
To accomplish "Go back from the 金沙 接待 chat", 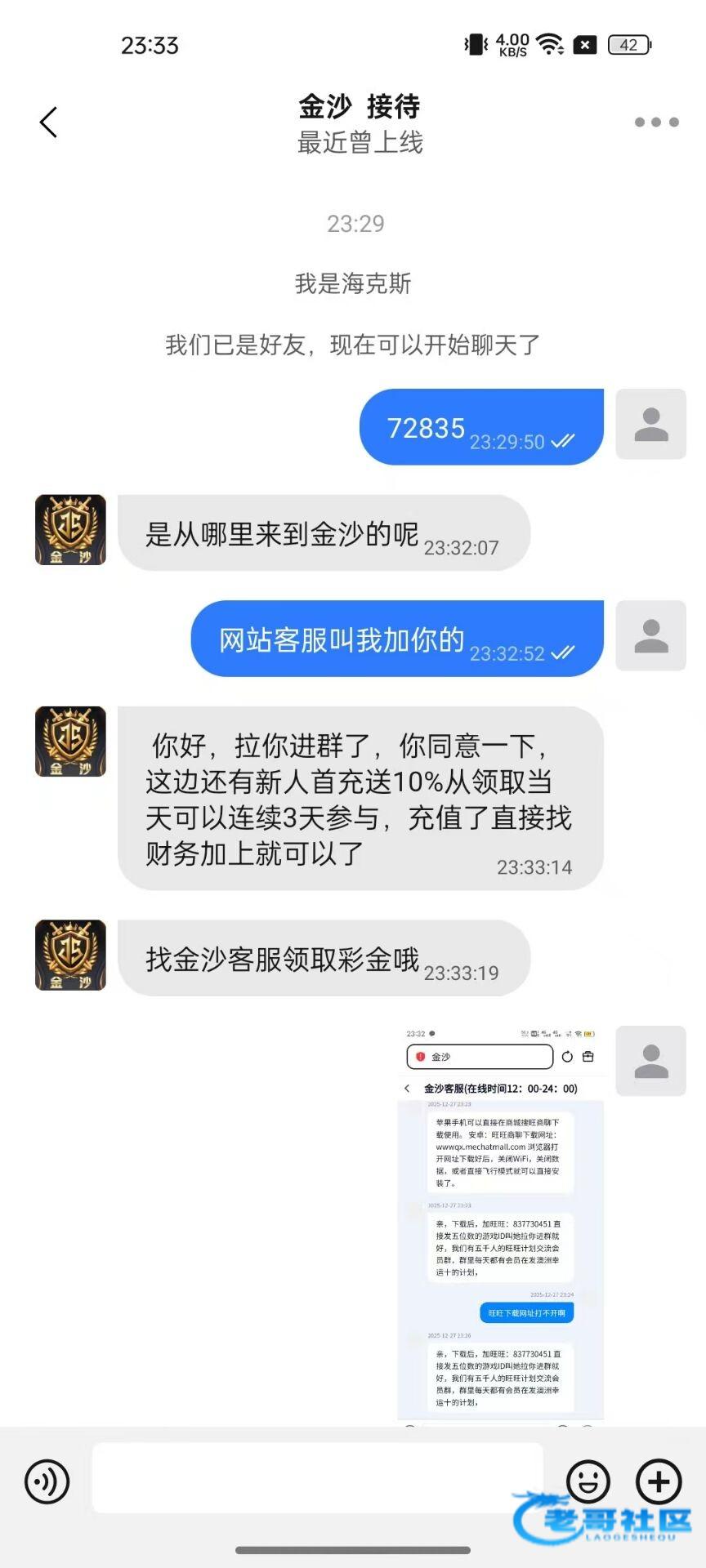I will click(48, 122).
